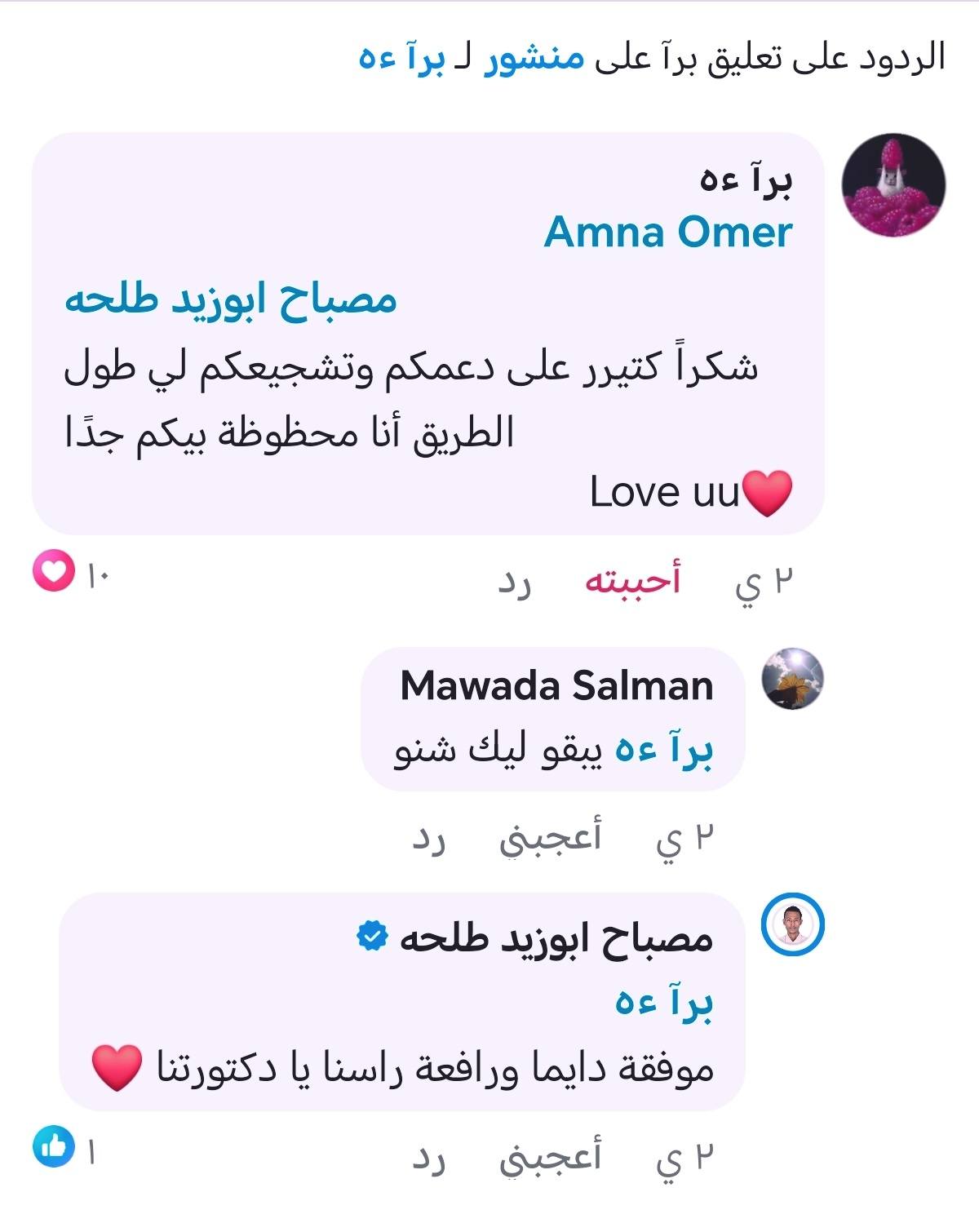Like مصباح ابوزيد طلحه's reply

pos(551,1156)
